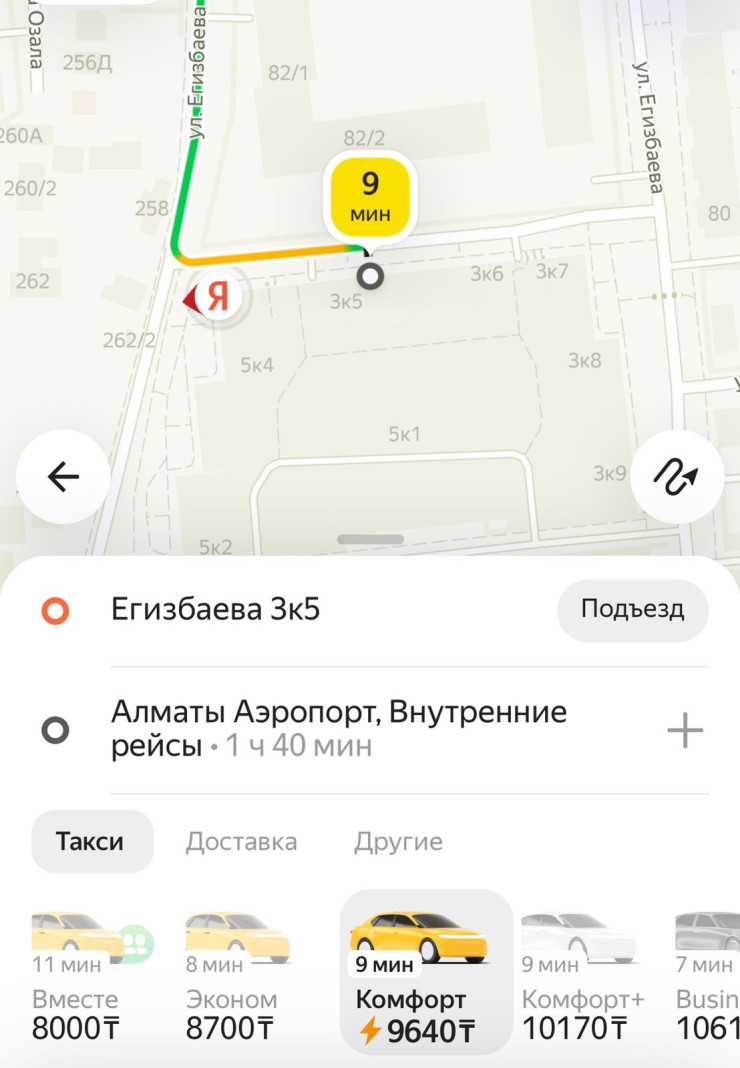Screen dimensions: 740x1068
Task: Switch to the Такси tab
Action: (90, 841)
